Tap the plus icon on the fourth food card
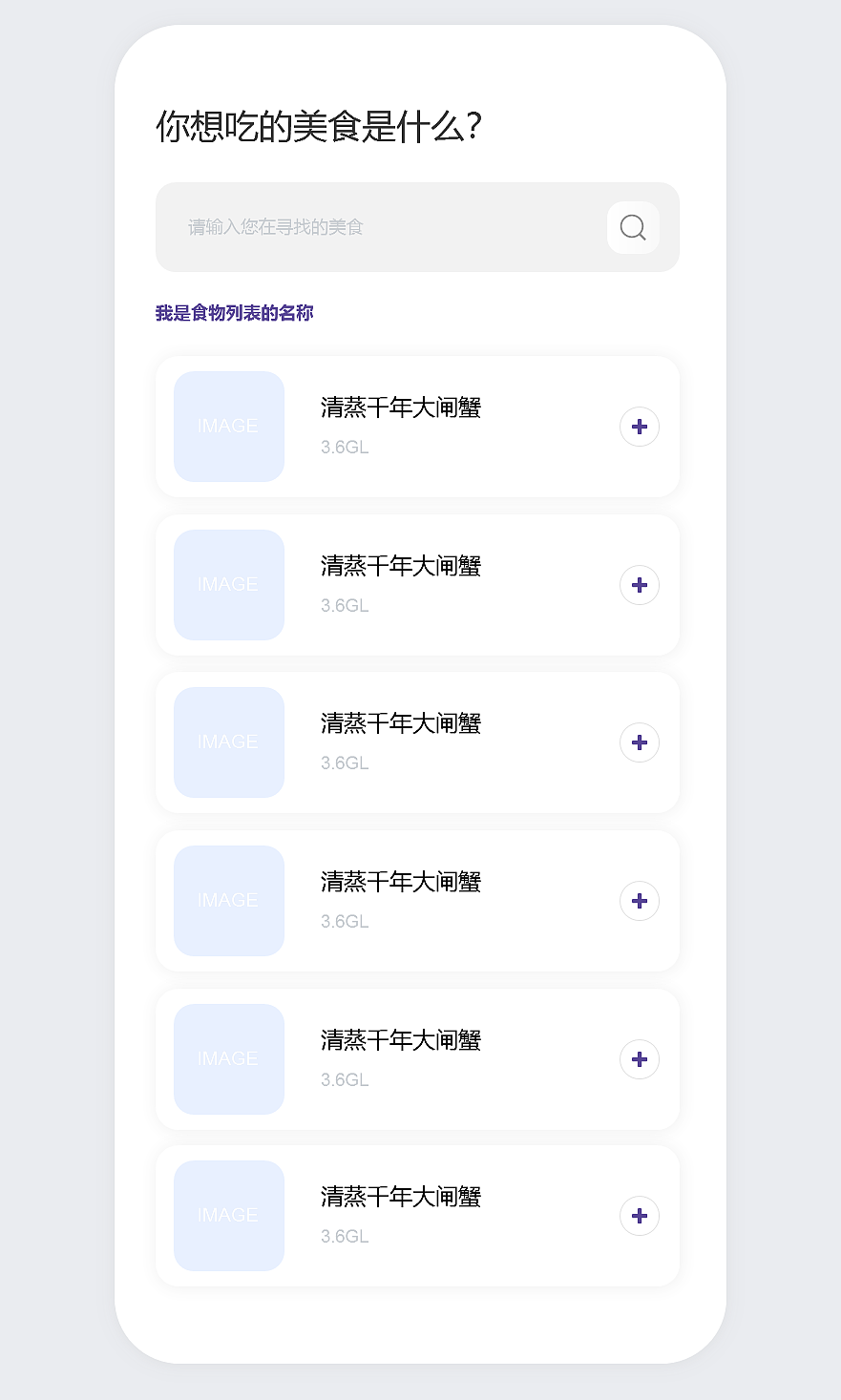This screenshot has width=841, height=1400. 639,901
